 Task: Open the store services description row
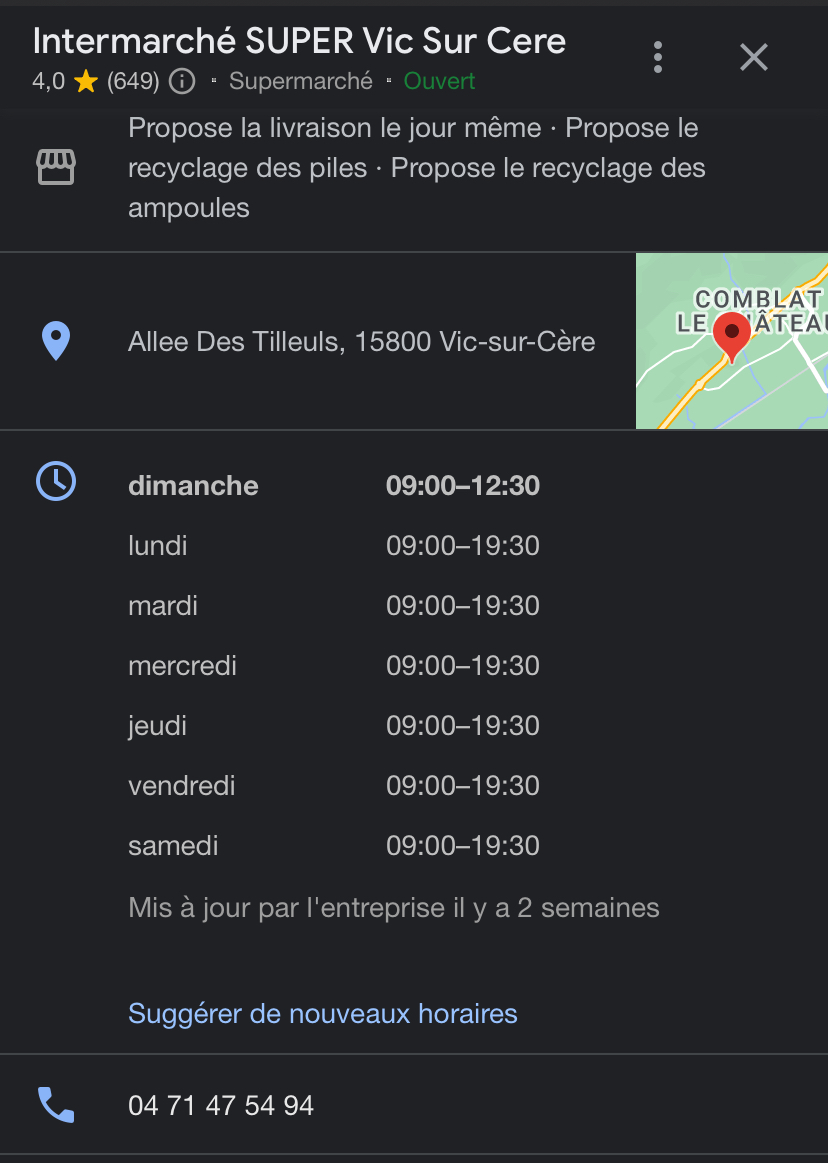pyautogui.click(x=416, y=168)
